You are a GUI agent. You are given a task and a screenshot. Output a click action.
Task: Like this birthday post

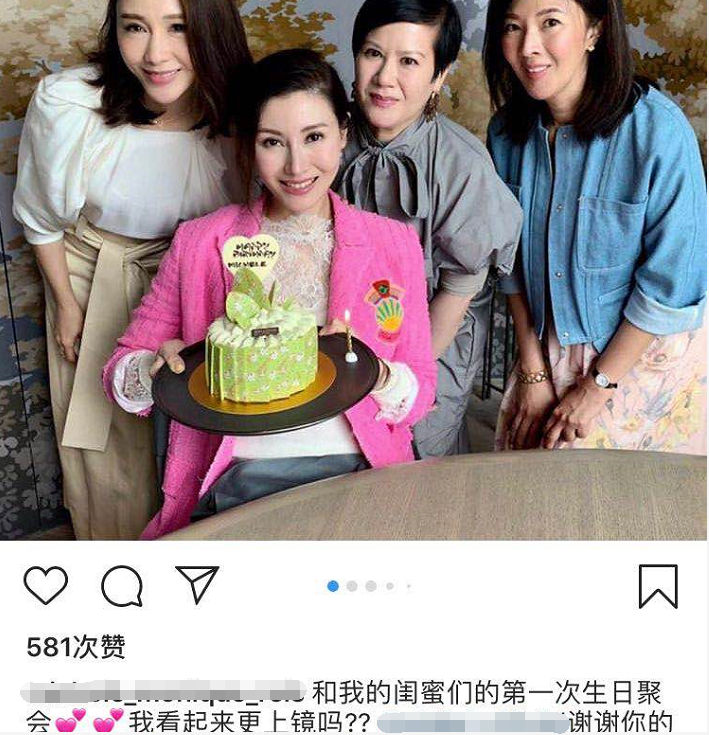(45, 585)
